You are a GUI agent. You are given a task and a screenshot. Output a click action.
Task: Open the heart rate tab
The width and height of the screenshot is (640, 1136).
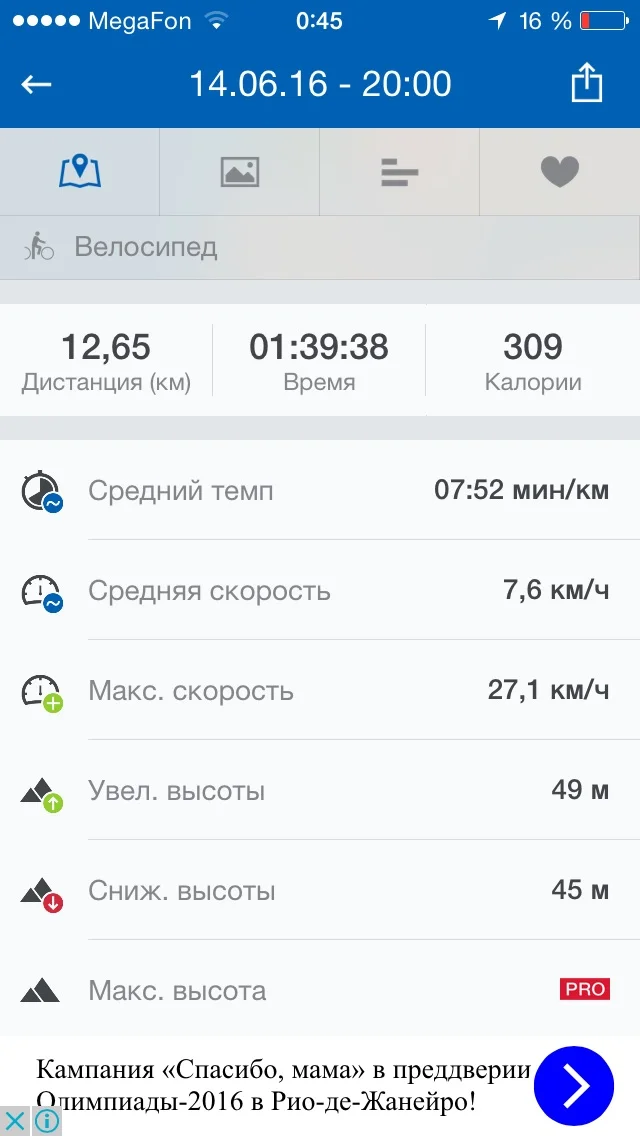560,172
